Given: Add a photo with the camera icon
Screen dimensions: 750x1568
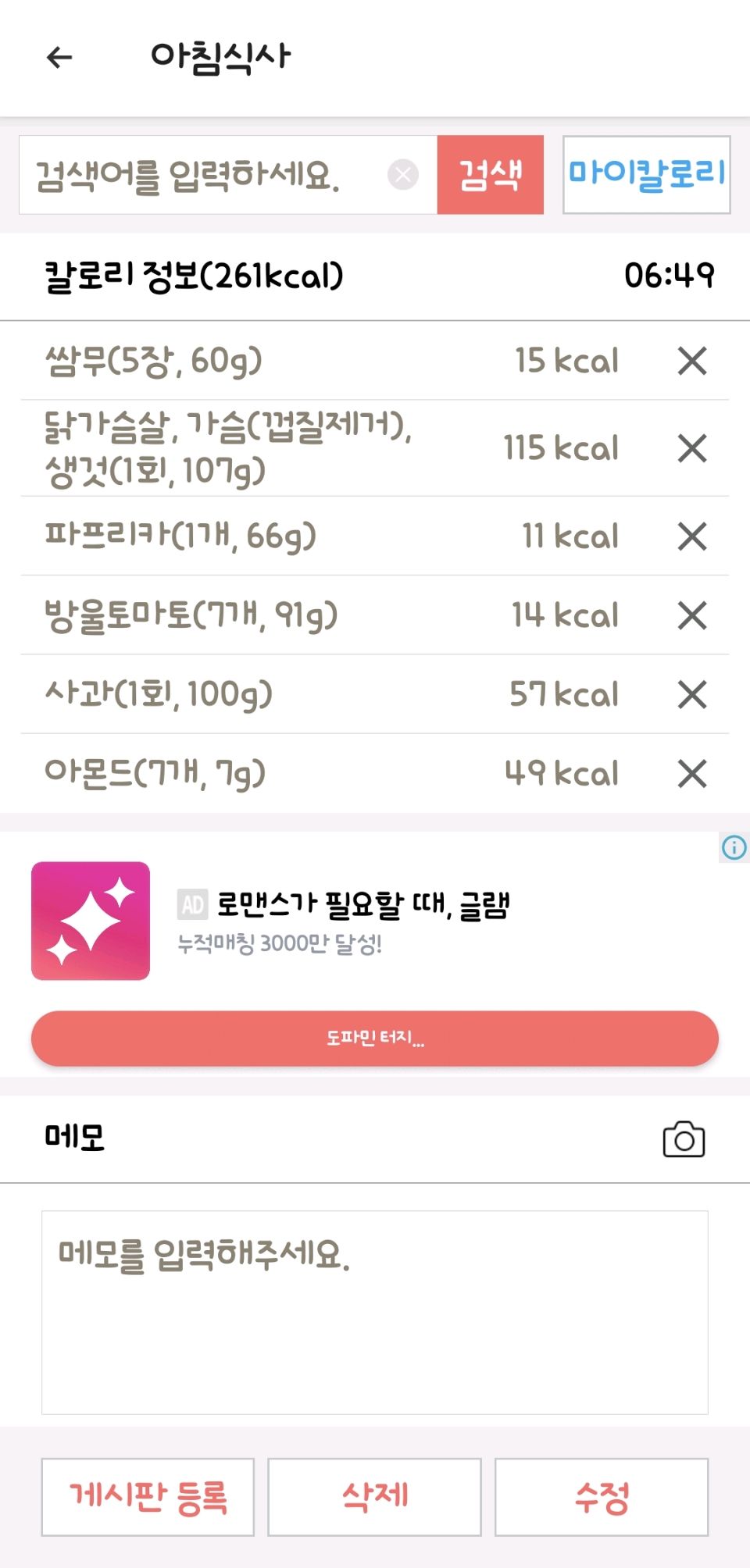Looking at the screenshot, I should click(x=684, y=1139).
